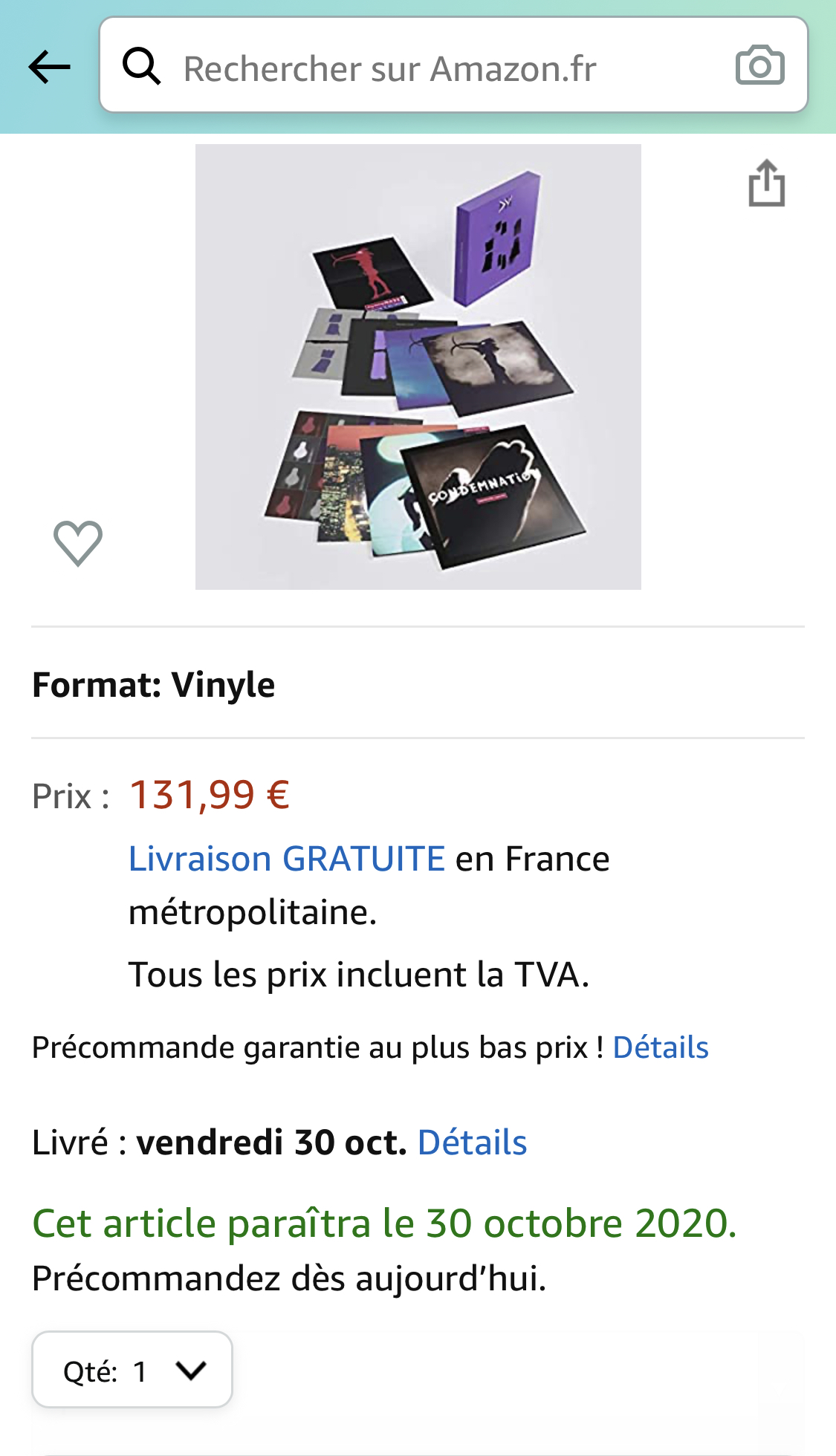Share this product
Viewport: 836px width, 1456px height.
[x=766, y=183]
